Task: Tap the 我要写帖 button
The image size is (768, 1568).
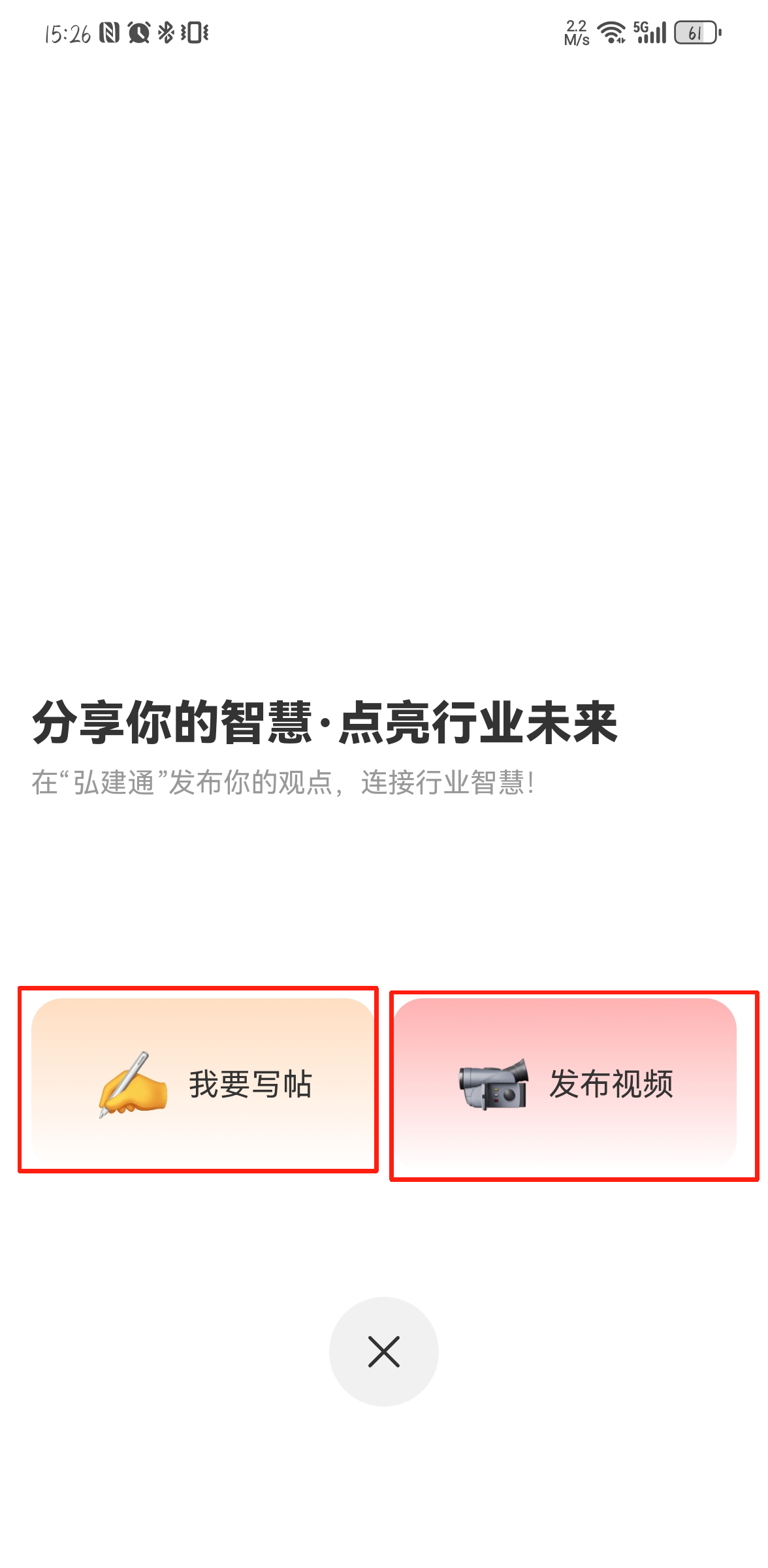Action: (202, 1083)
